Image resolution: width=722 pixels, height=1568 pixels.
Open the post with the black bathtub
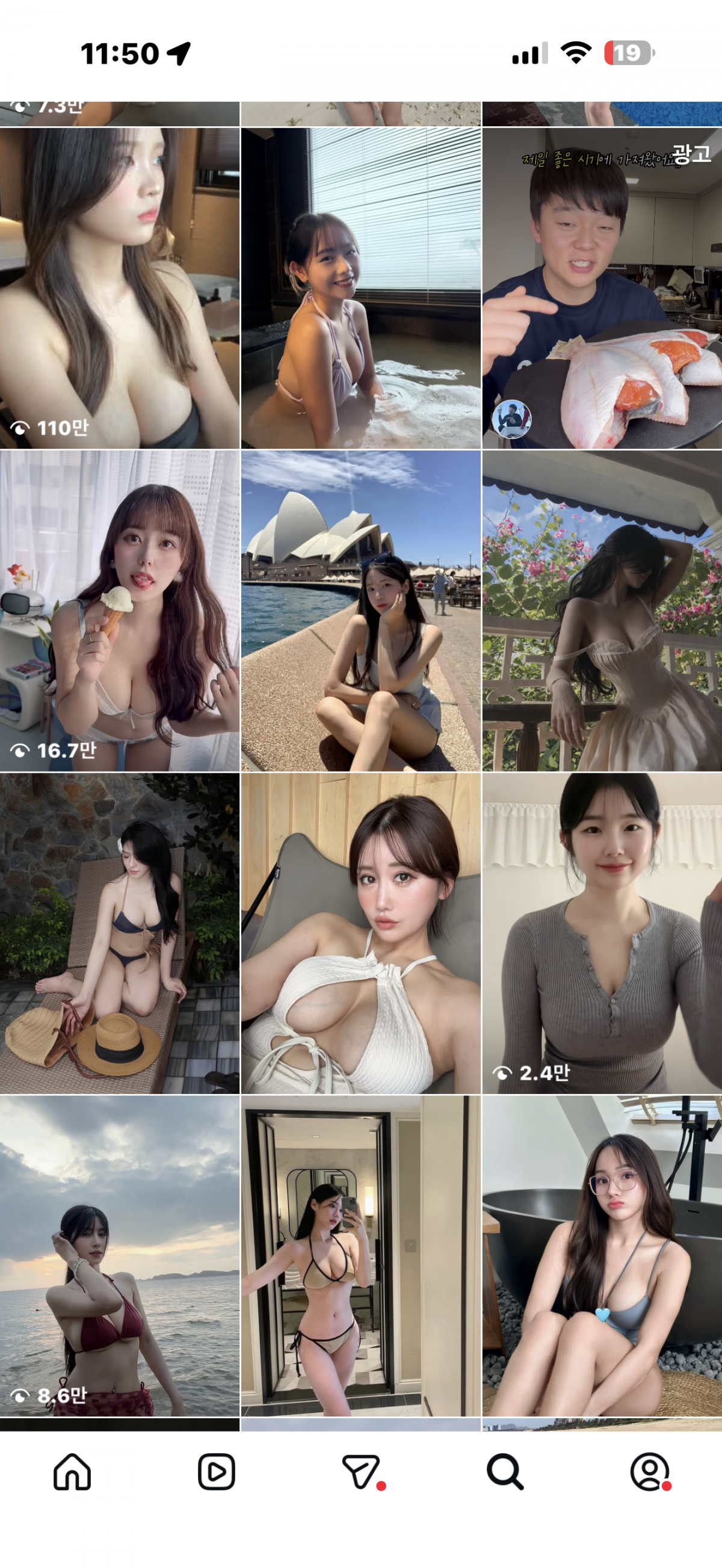[602, 1256]
